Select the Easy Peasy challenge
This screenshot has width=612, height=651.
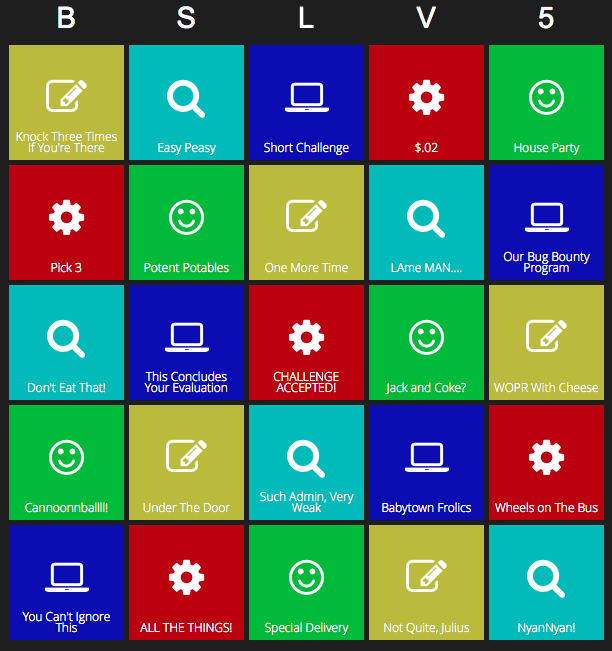[x=186, y=102]
